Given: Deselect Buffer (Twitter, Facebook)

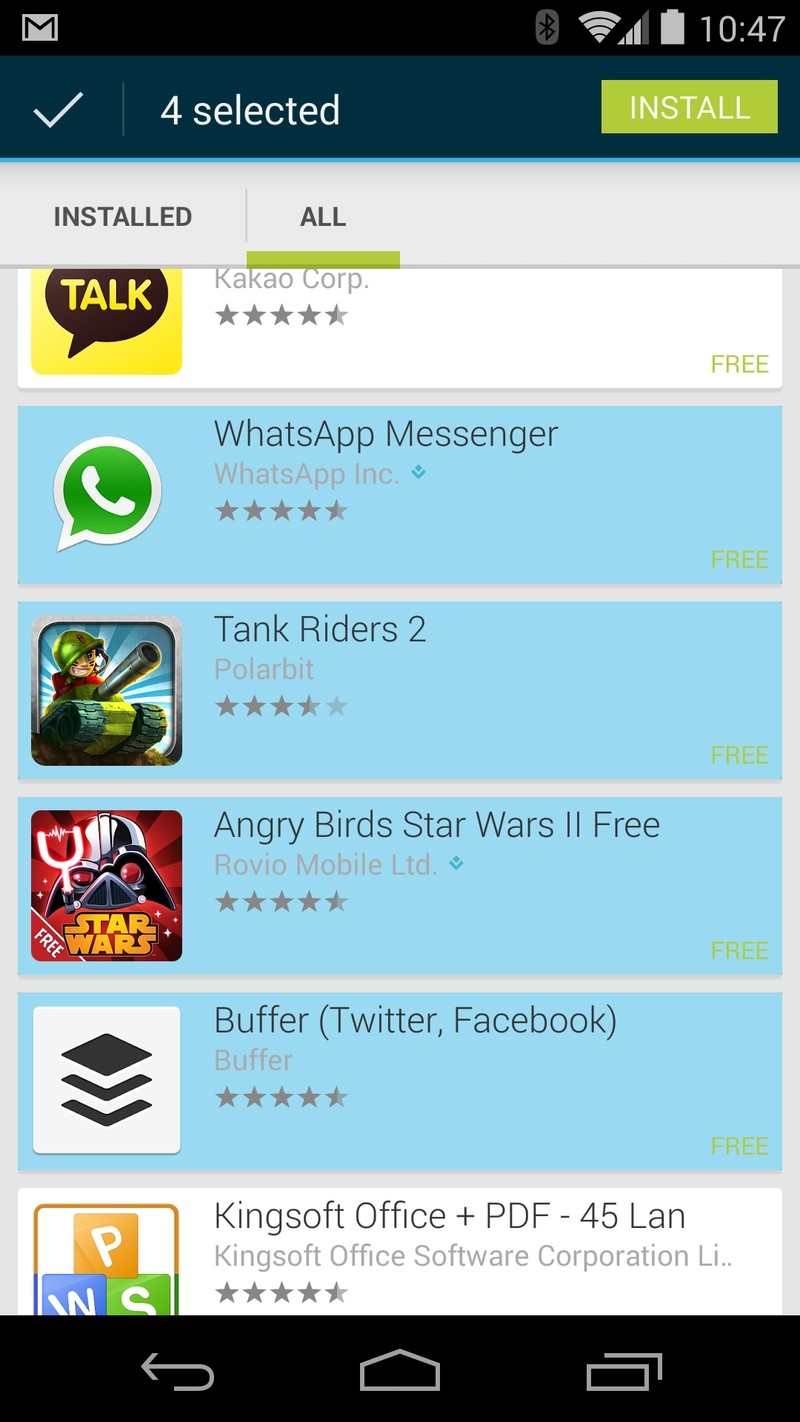Looking at the screenshot, I should pos(400,1081).
